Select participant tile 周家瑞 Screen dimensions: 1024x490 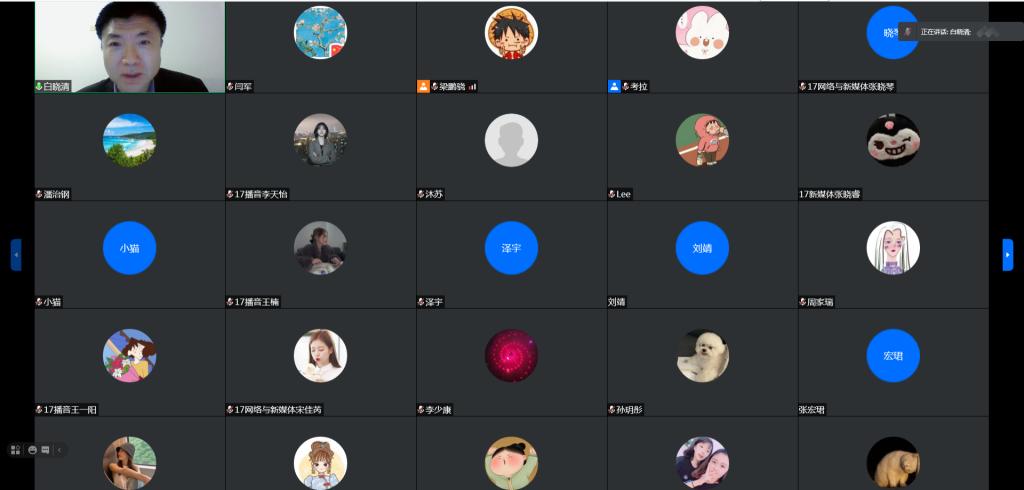(893, 254)
